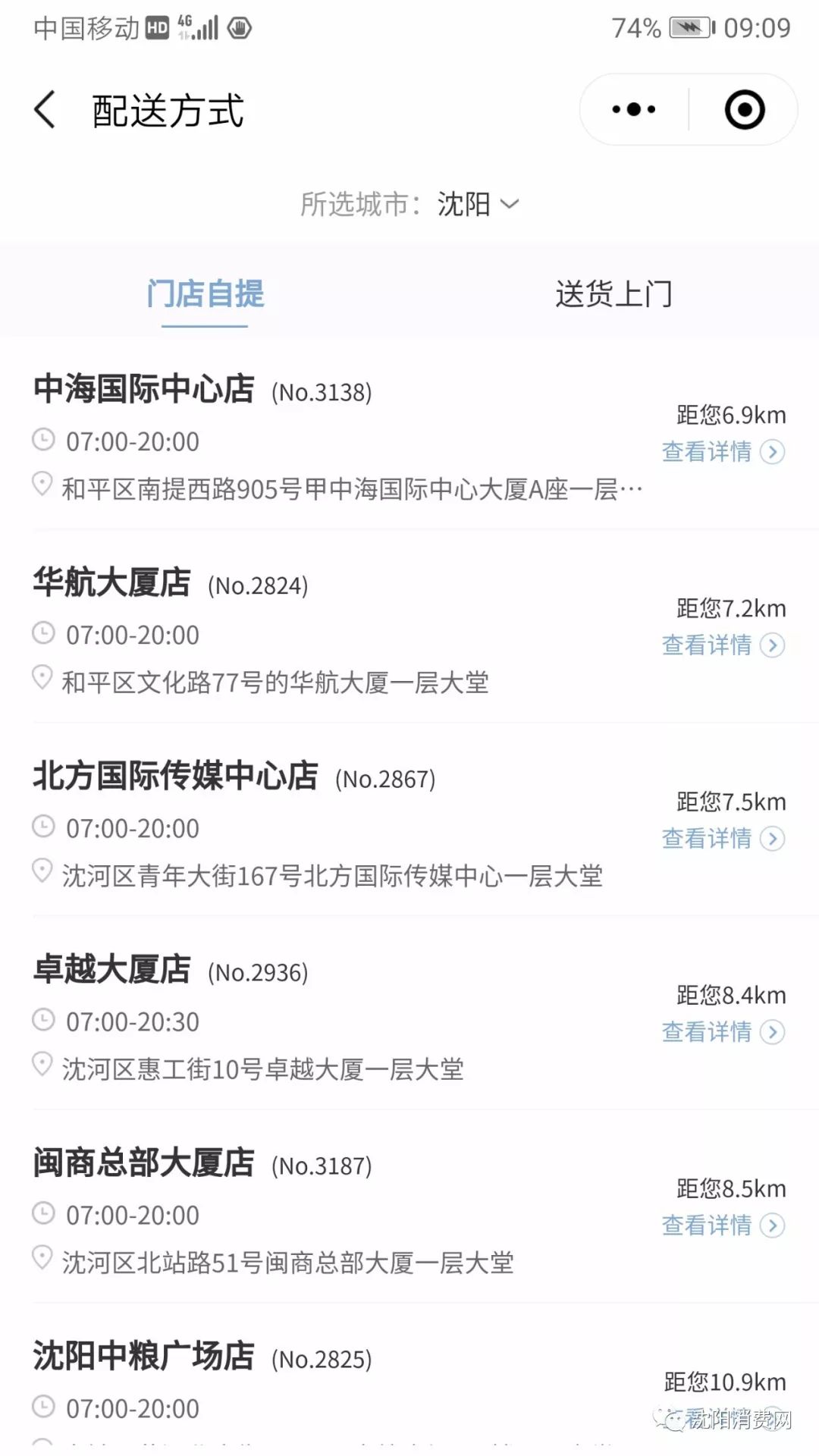
Task: View details for 华航大厦店
Action: (x=722, y=645)
